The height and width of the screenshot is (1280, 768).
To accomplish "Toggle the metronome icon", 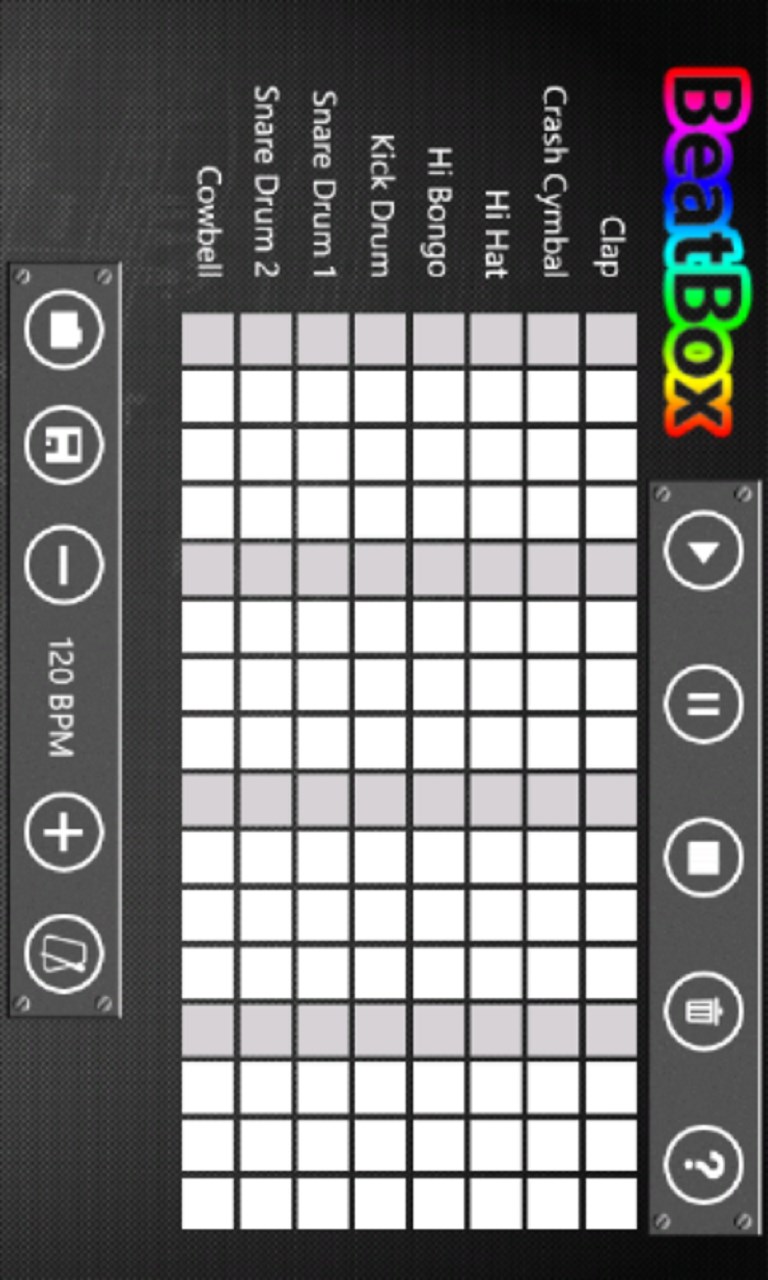I will click(x=64, y=953).
